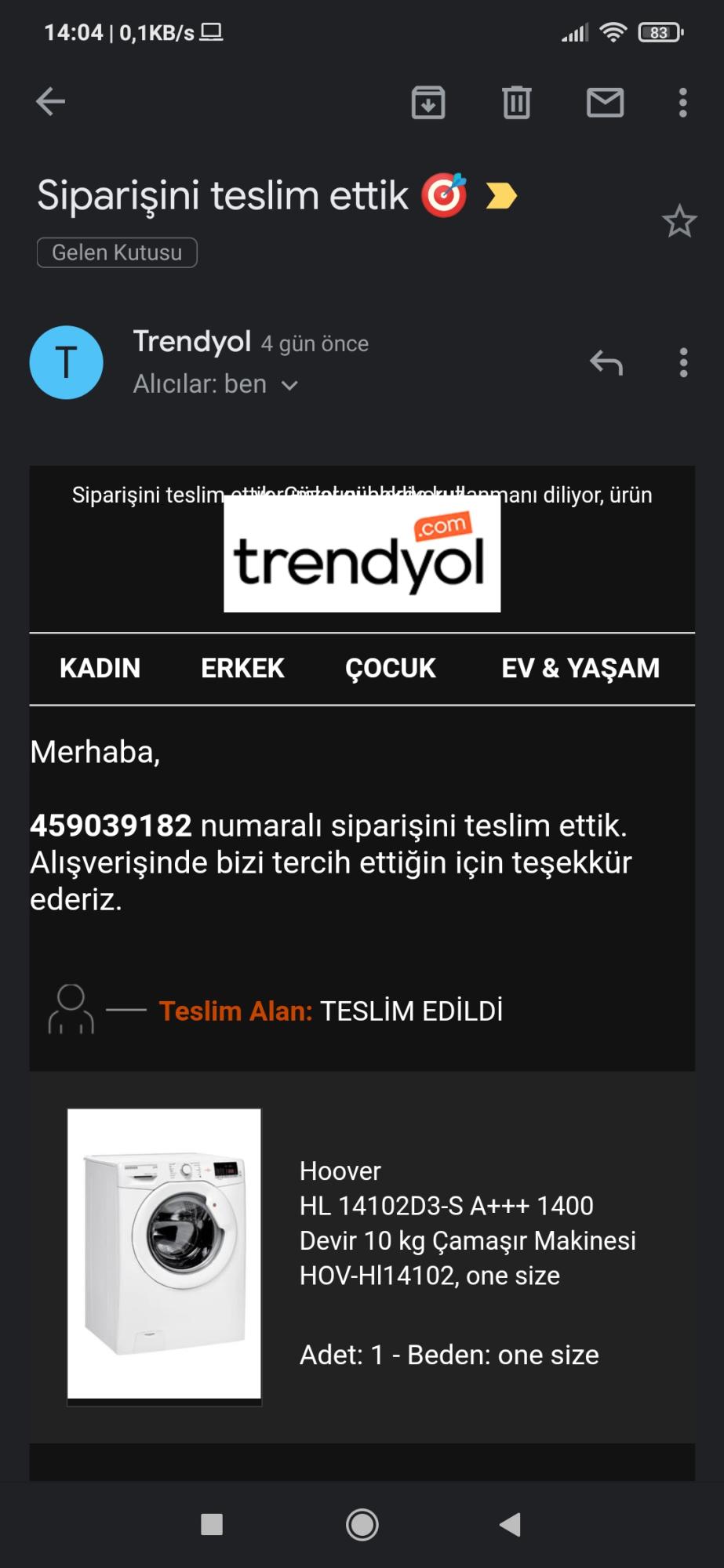
Task: Open the ERKEK category link
Action: pyautogui.click(x=242, y=668)
